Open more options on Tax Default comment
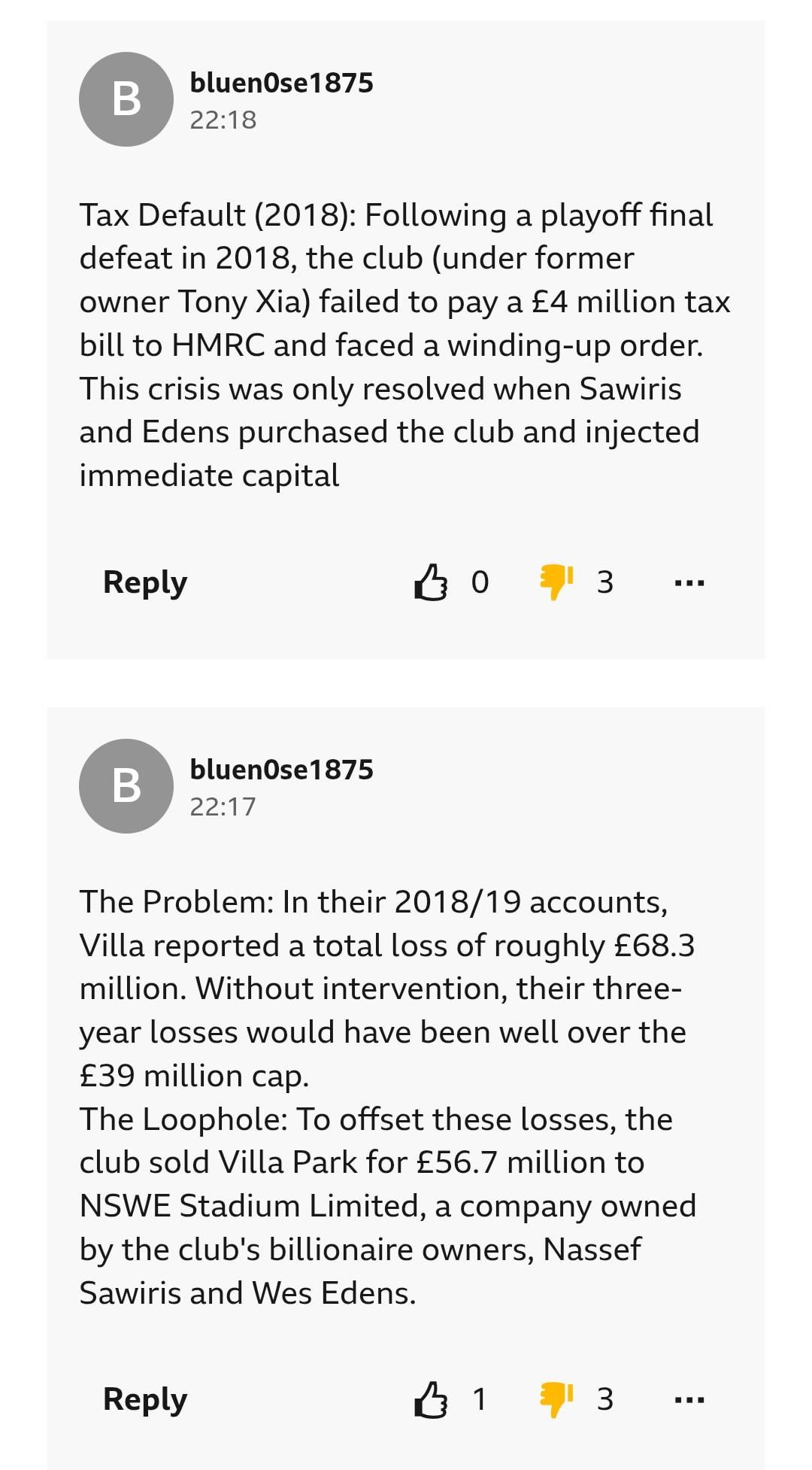Viewport: 812px width, 1470px height. (x=689, y=582)
